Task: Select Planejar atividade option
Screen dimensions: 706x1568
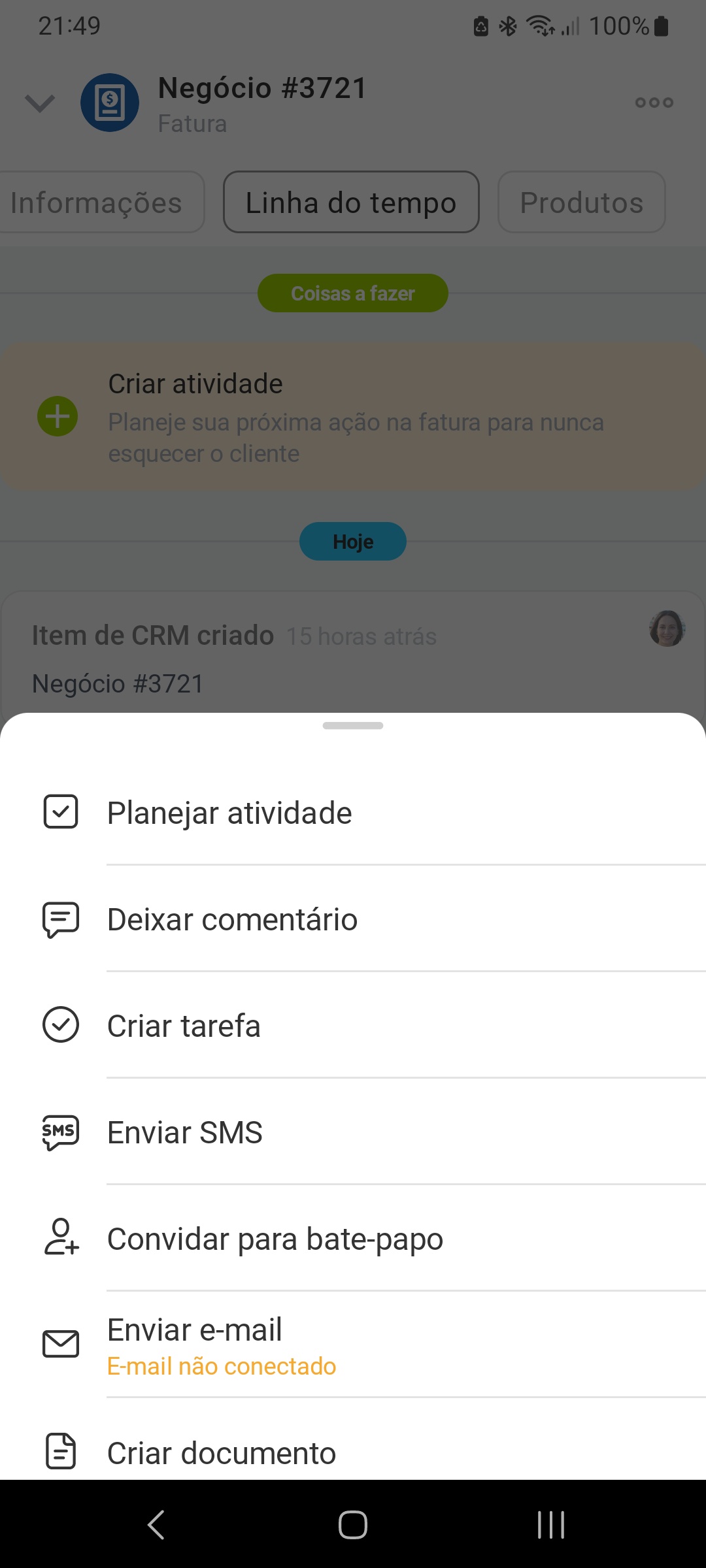Action: [229, 813]
